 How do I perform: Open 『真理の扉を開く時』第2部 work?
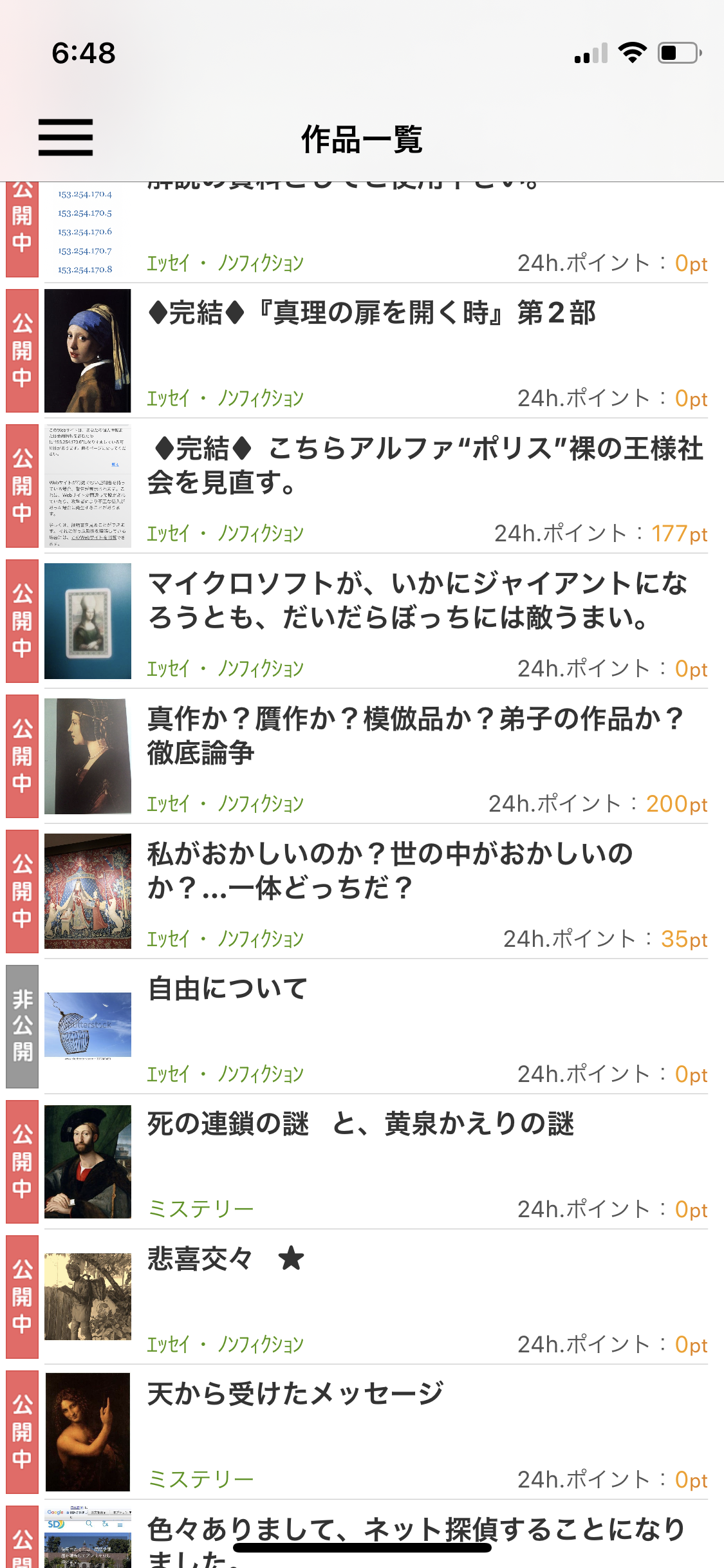coord(372,314)
